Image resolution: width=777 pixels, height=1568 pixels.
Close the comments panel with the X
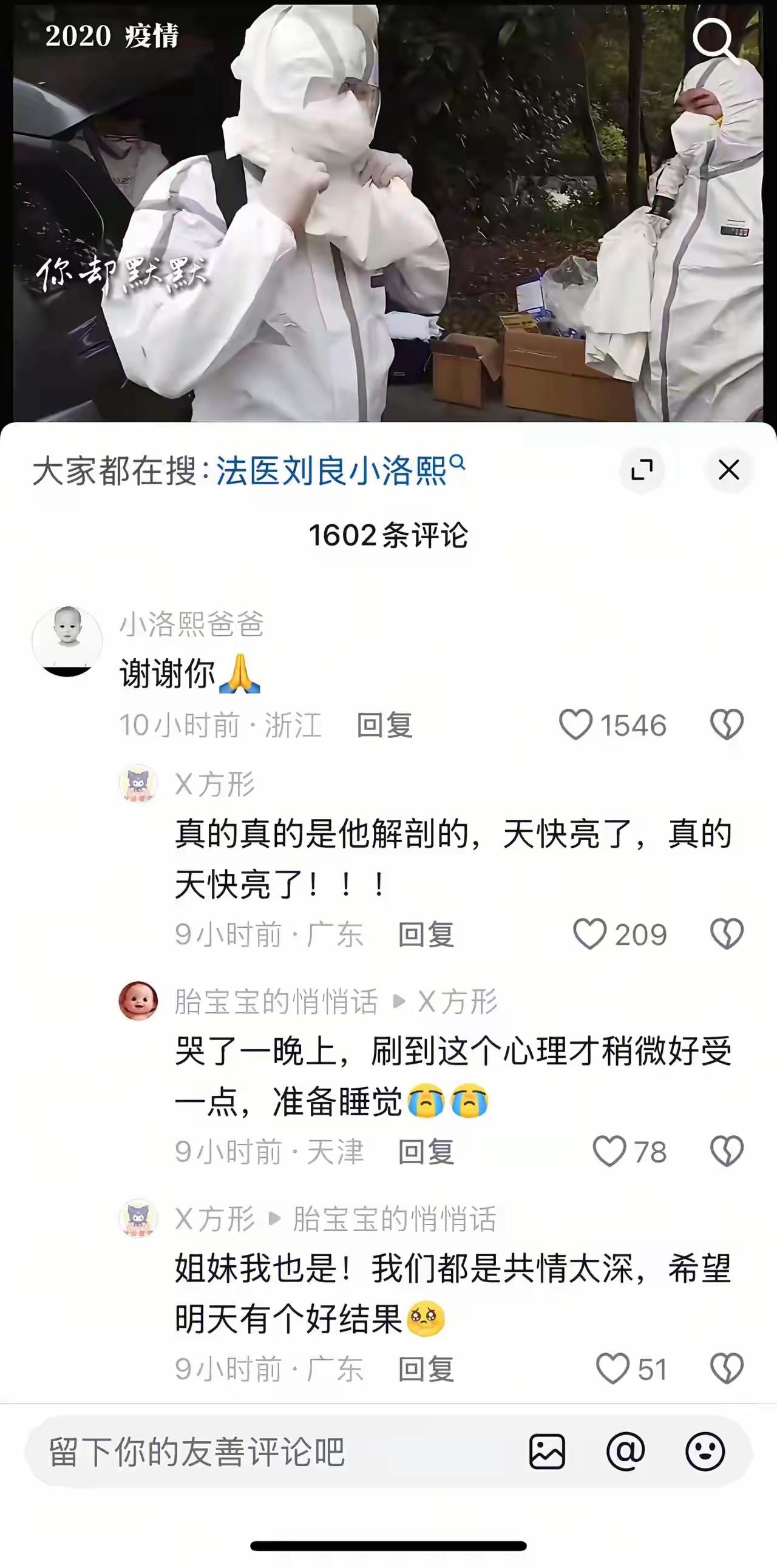click(x=728, y=470)
